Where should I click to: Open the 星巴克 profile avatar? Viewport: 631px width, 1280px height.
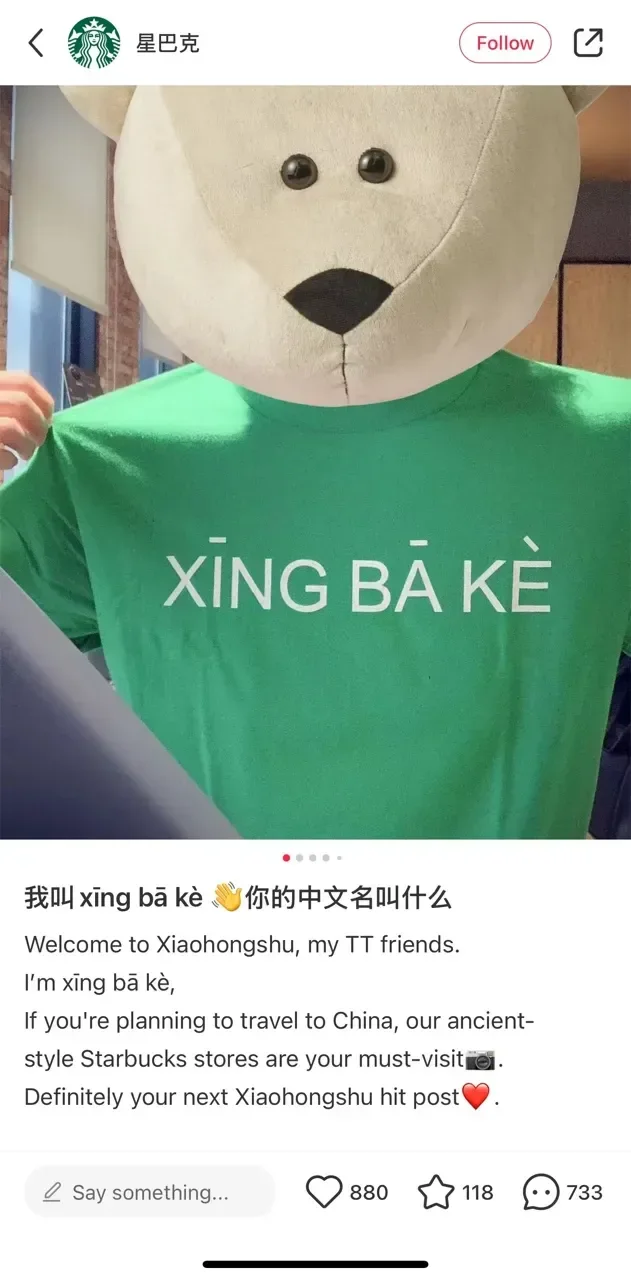(94, 43)
